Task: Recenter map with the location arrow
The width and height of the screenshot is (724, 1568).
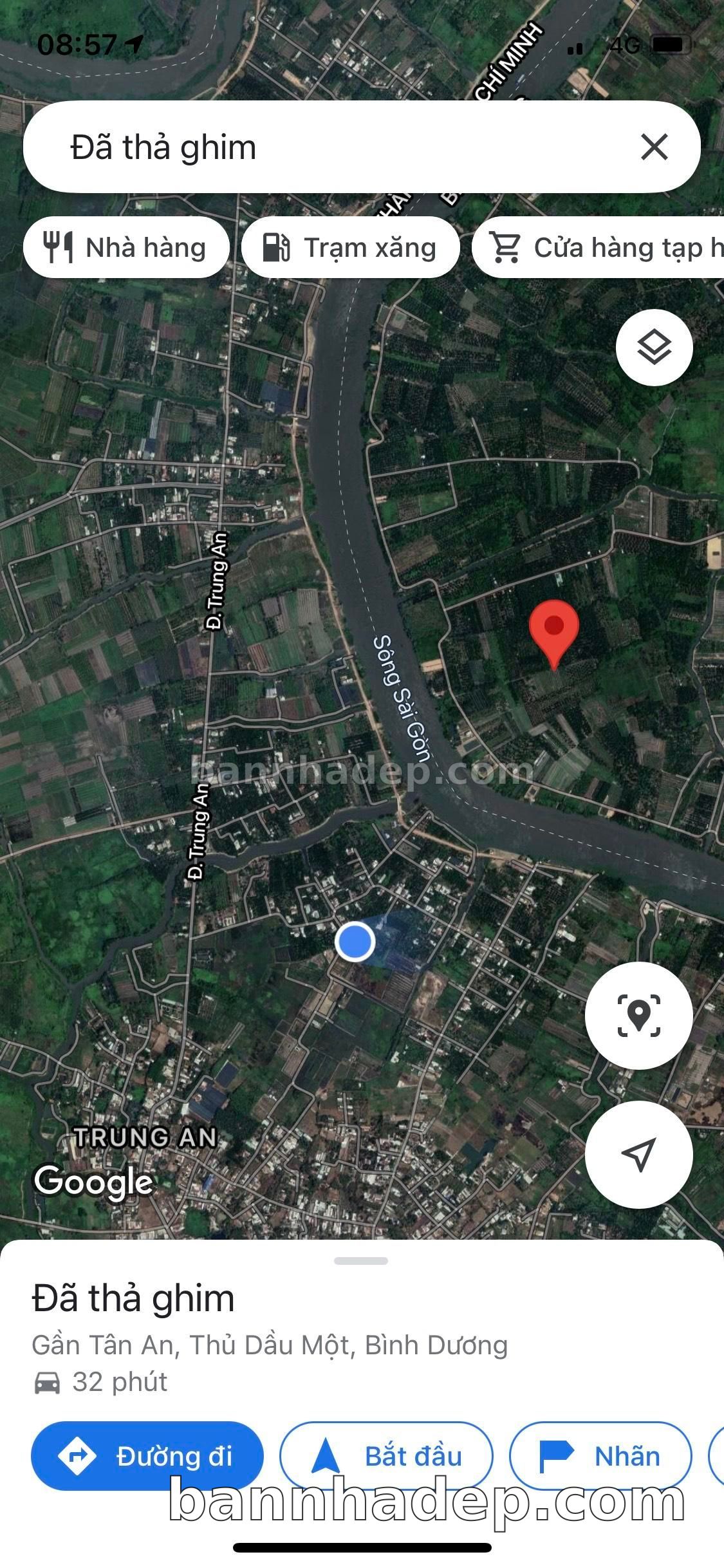Action: click(638, 1154)
